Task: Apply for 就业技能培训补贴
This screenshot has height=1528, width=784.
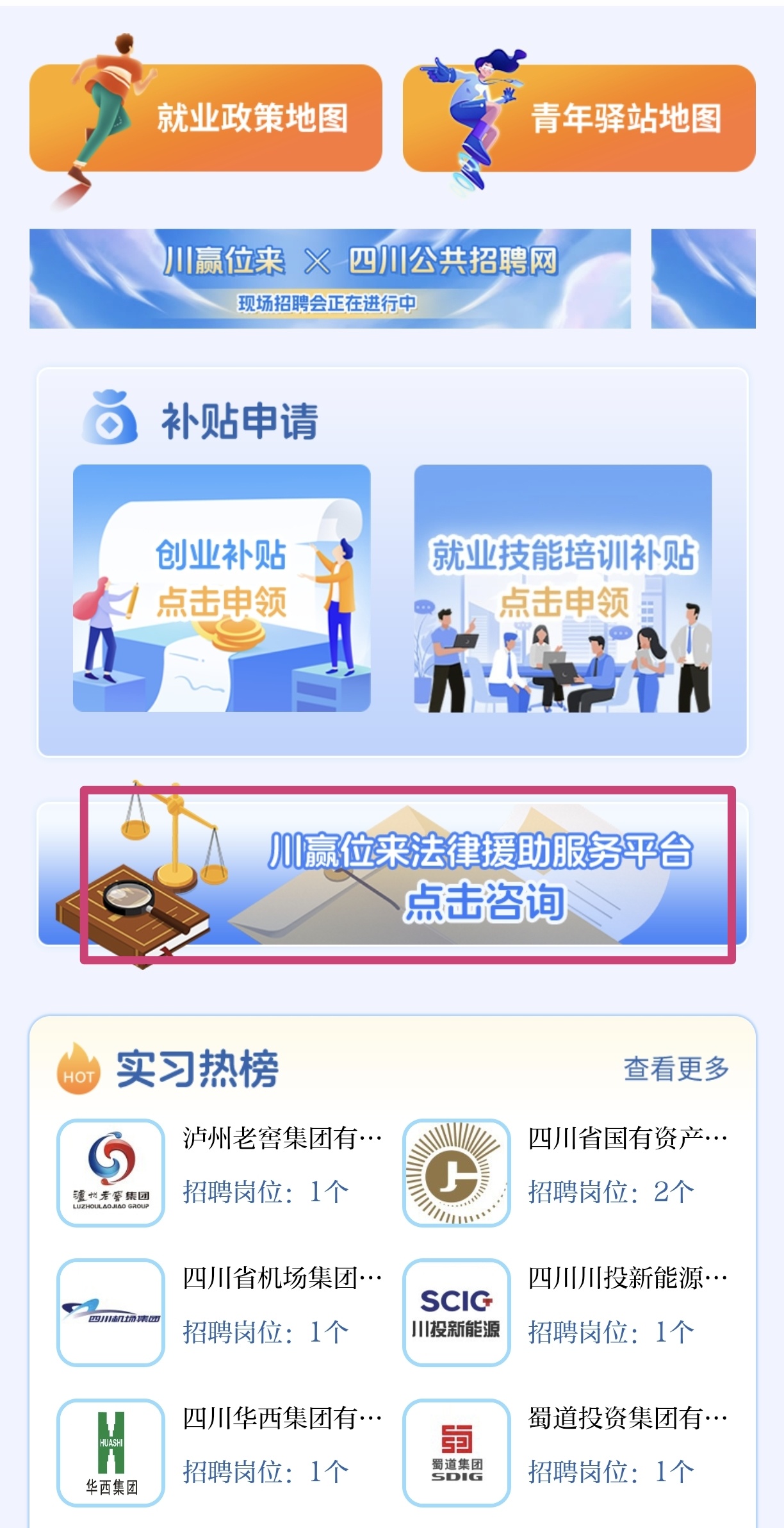Action: (x=562, y=588)
